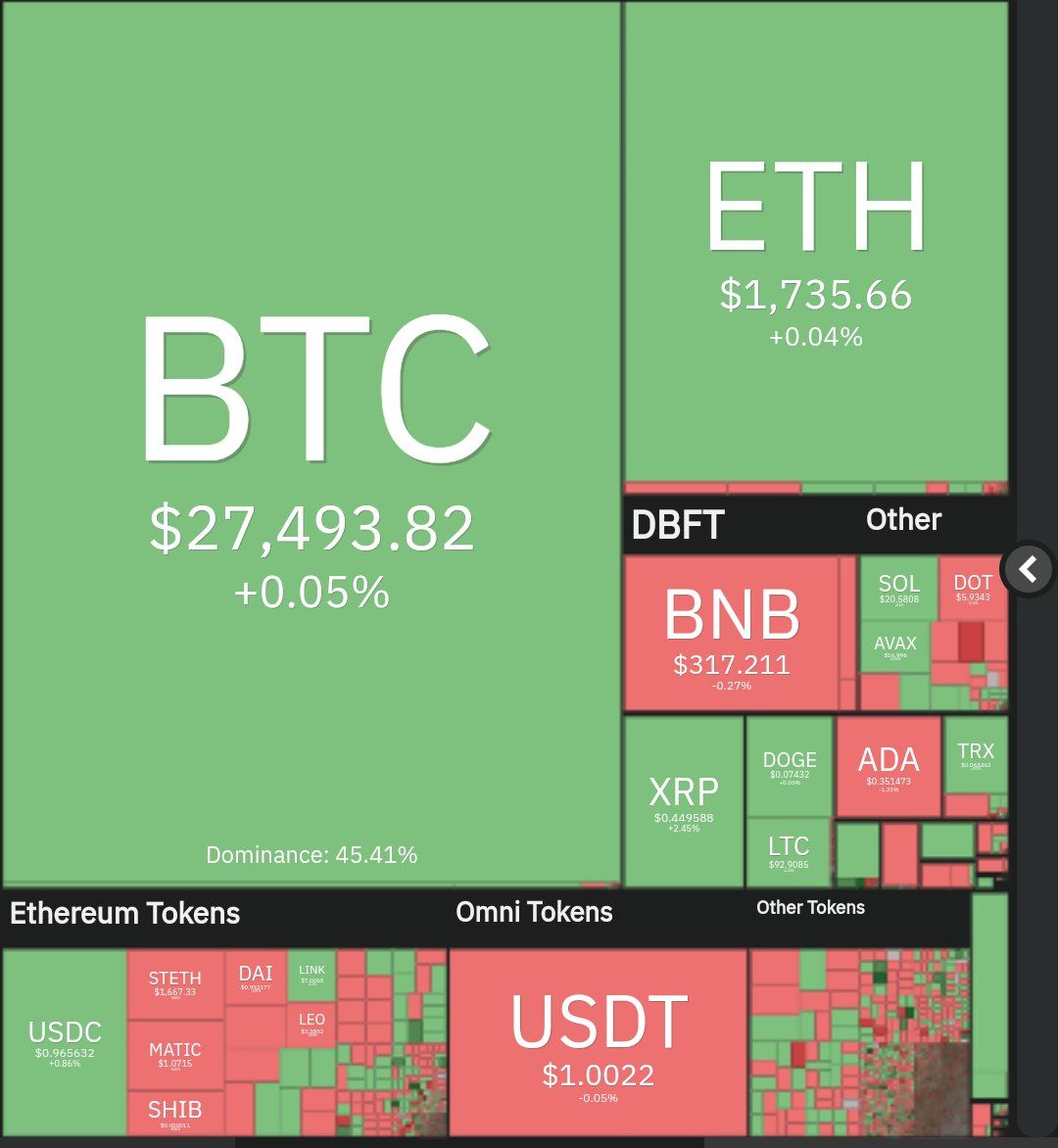Tap the STETH tile
1058x1148 pixels.
pyautogui.click(x=175, y=983)
